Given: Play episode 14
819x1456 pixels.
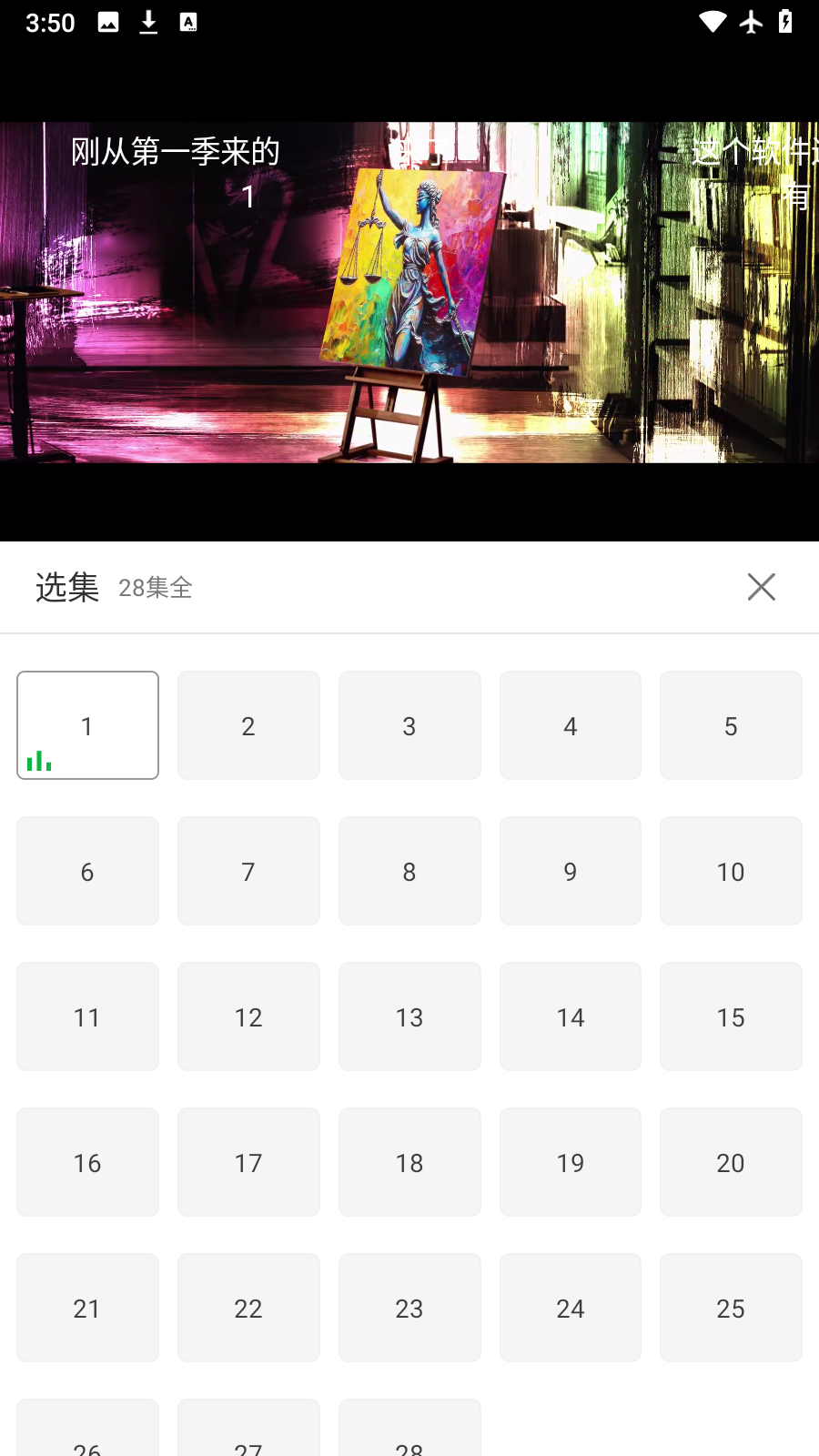Looking at the screenshot, I should tap(571, 1016).
